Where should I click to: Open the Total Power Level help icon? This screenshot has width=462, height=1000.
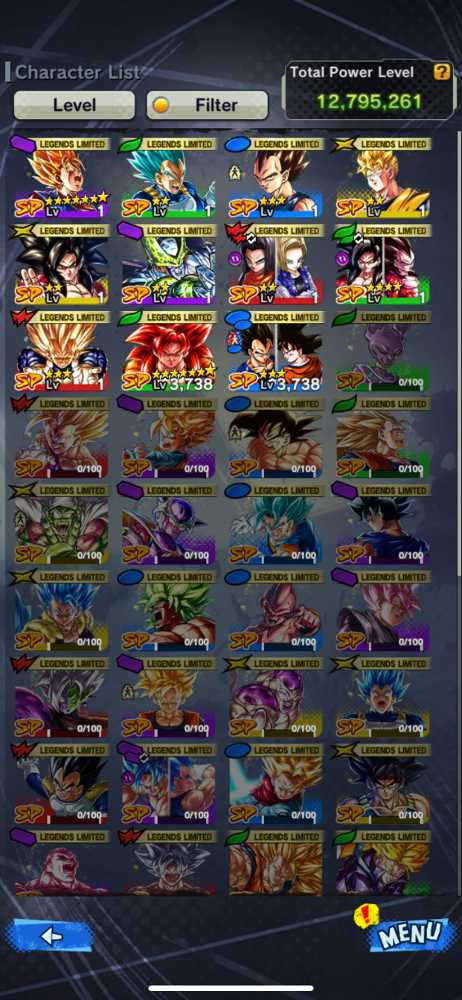[442, 72]
